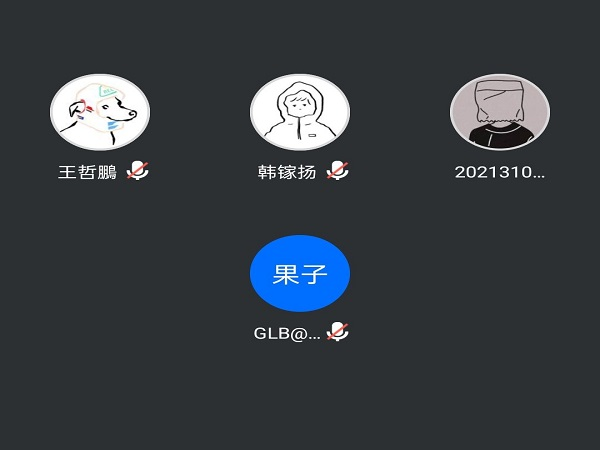Tap the blue 果子 avatar
Image resolution: width=600 pixels, height=450 pixels.
(299, 274)
